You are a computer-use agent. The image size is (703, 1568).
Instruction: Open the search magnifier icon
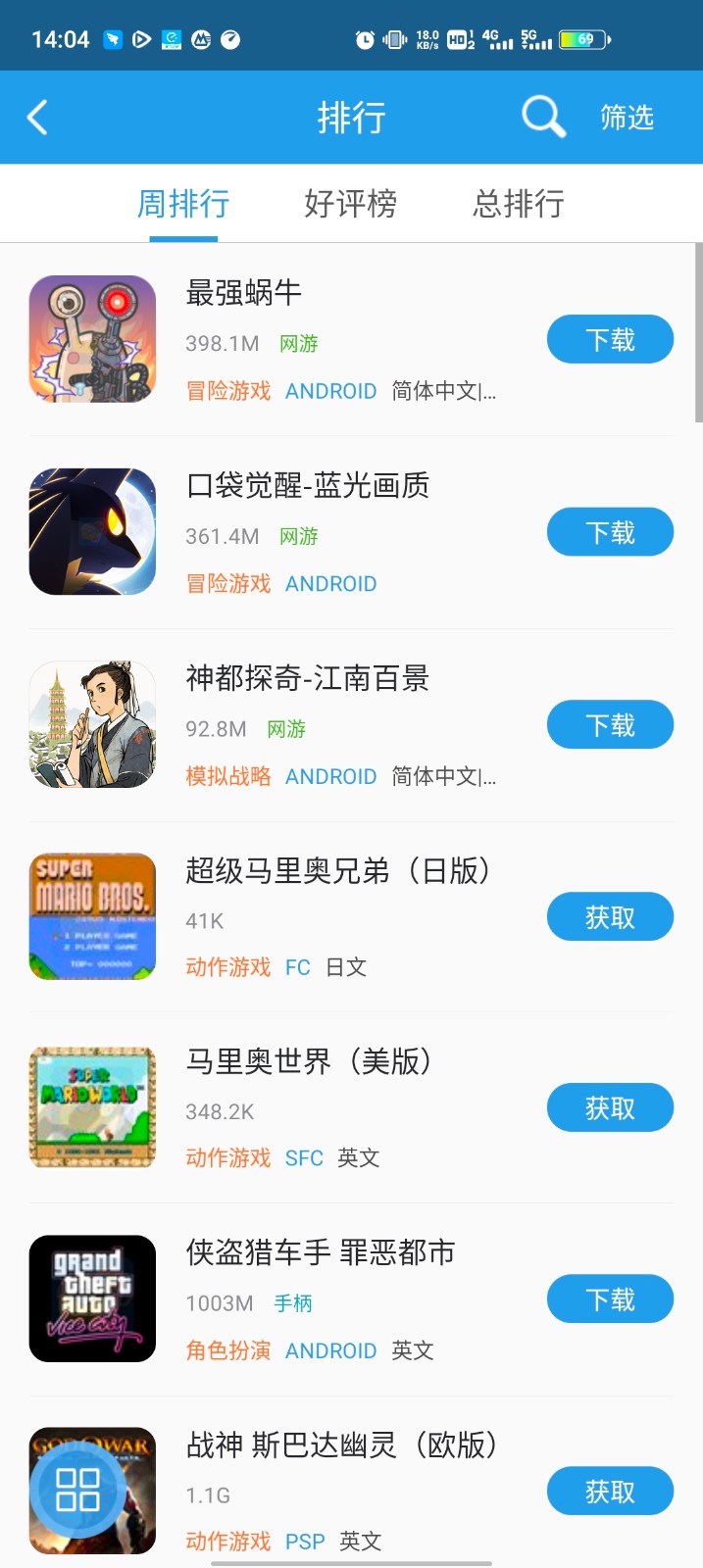(543, 118)
